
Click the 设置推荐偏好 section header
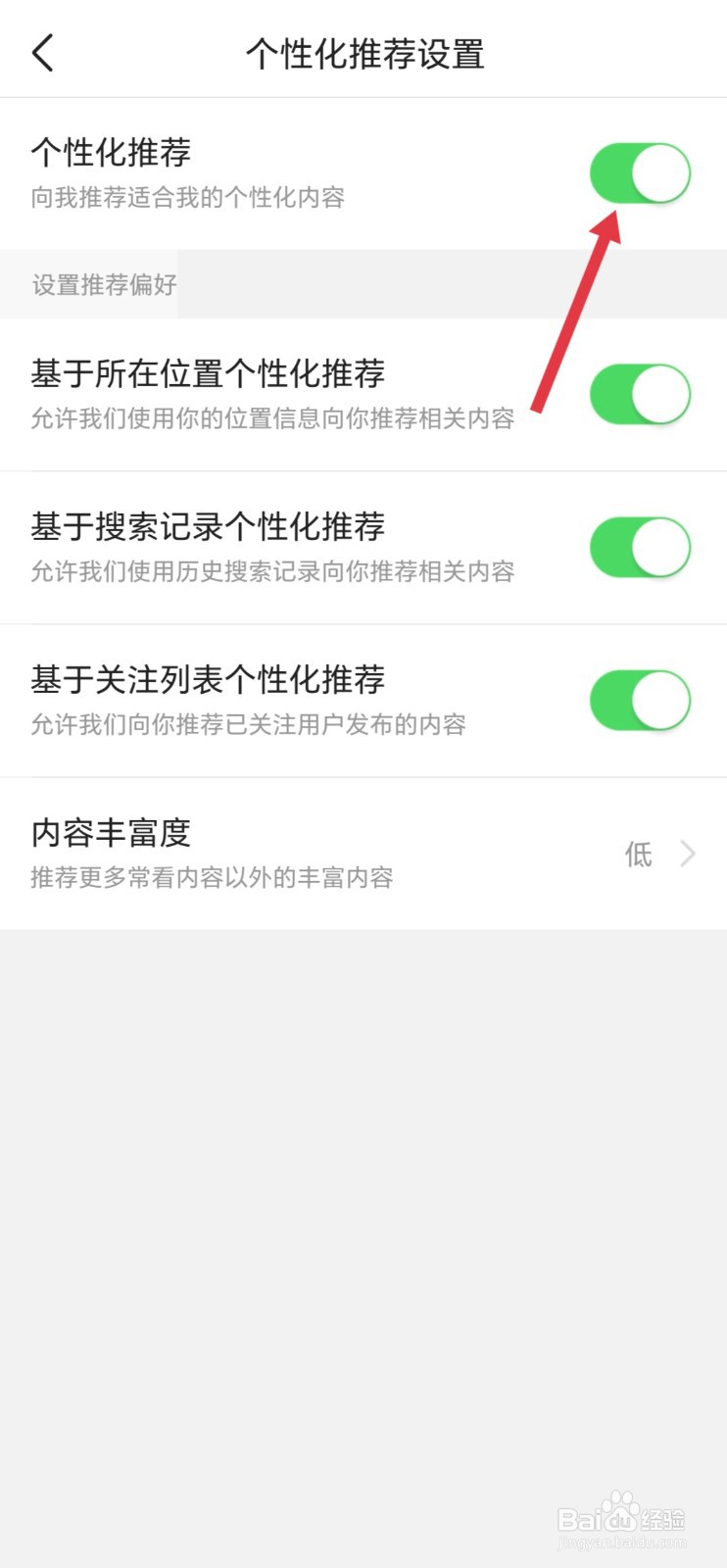(x=103, y=285)
